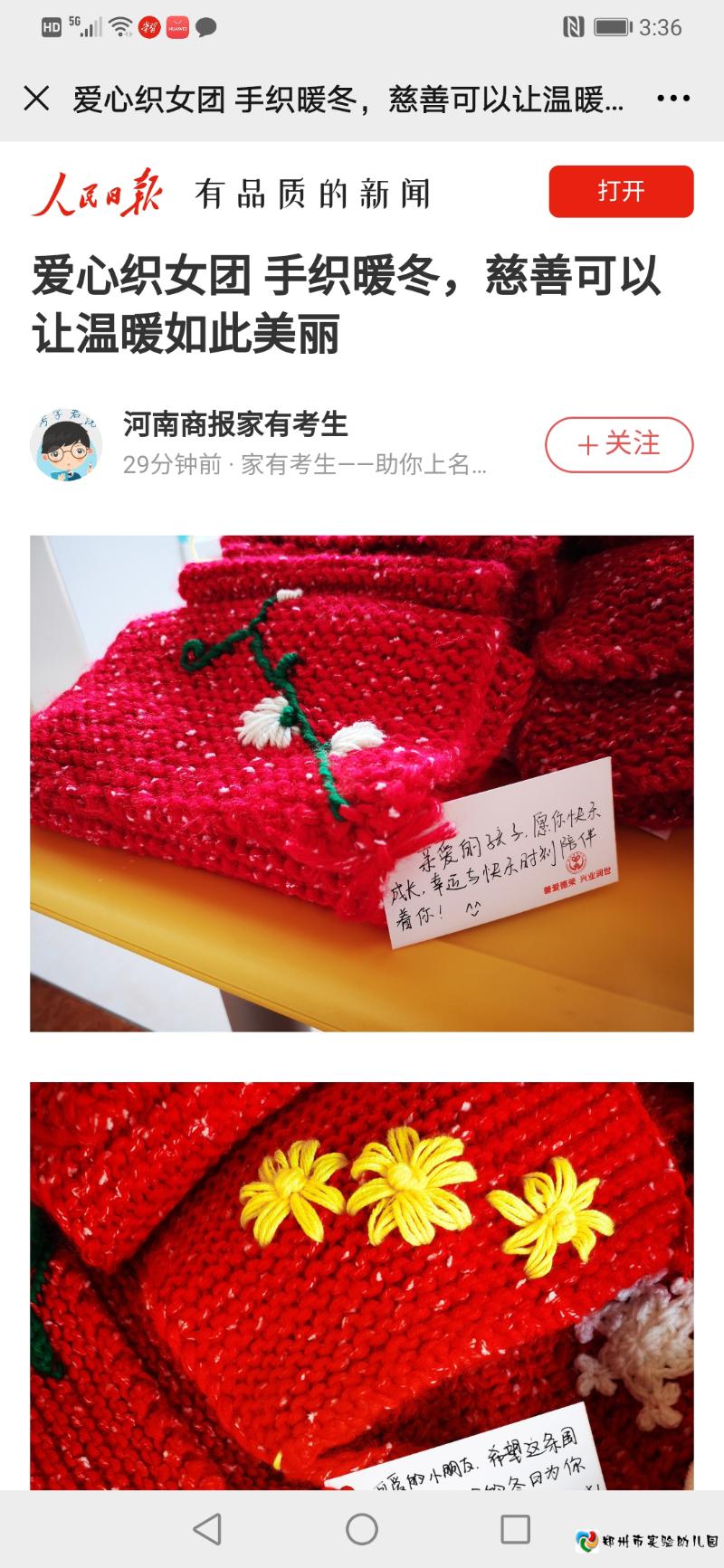The width and height of the screenshot is (724, 1568).
Task: Go to the system home screen
Action: tap(362, 1529)
